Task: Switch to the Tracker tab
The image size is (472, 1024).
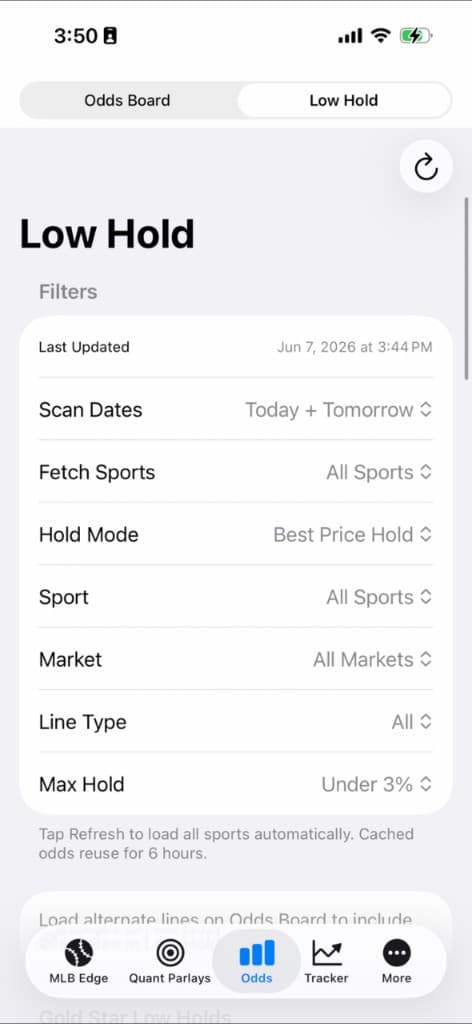Action: [326, 961]
